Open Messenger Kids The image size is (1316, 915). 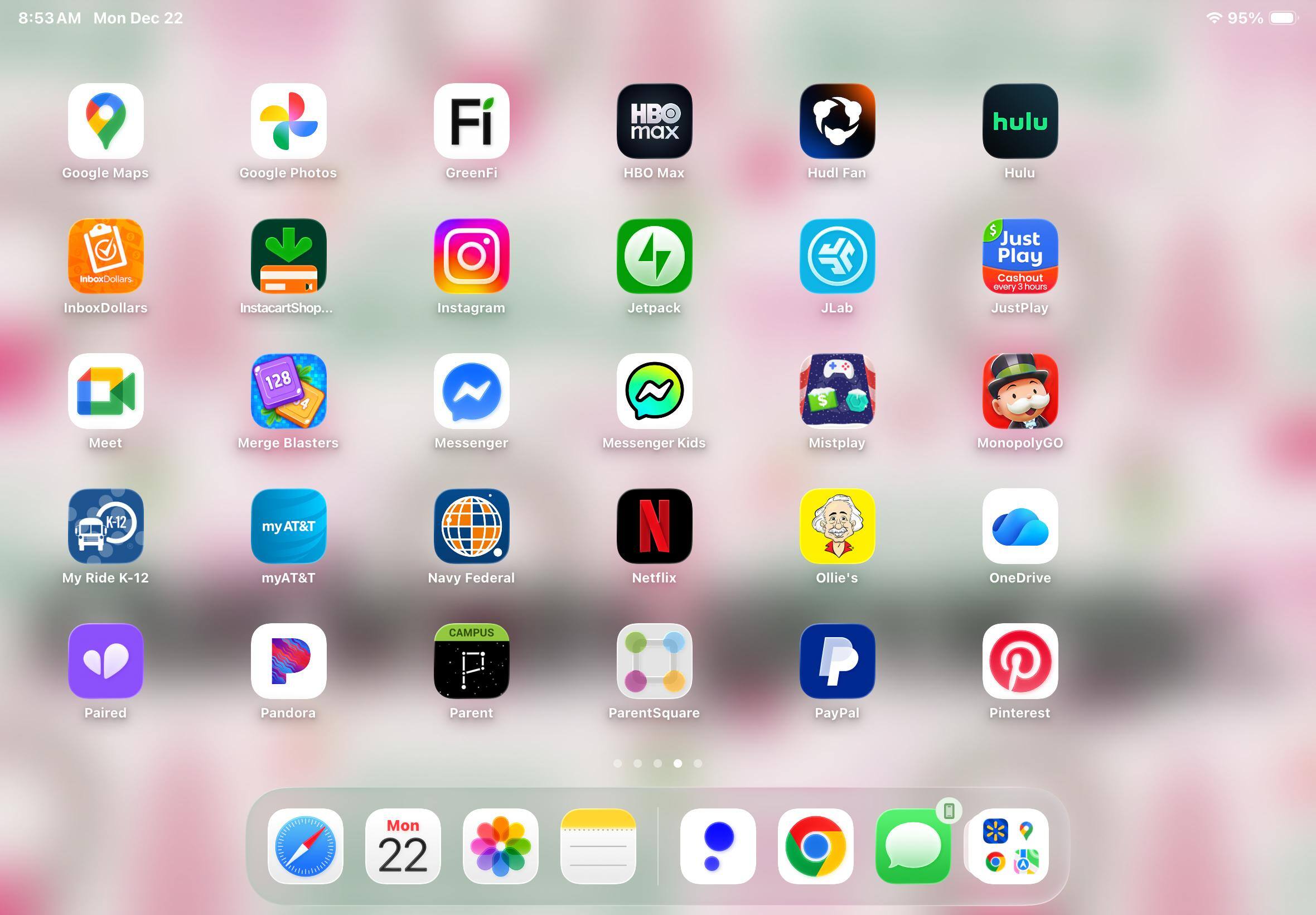(x=654, y=391)
